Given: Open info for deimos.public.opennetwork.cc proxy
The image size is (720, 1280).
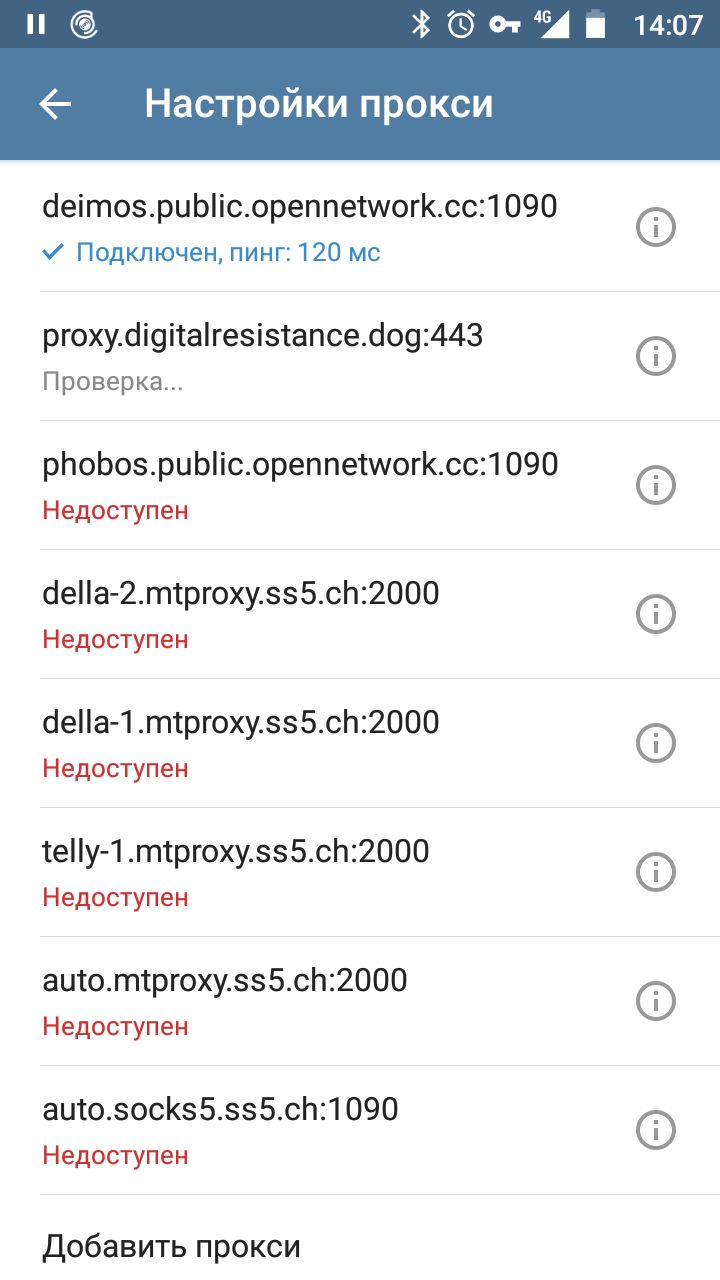Looking at the screenshot, I should click(x=656, y=228).
